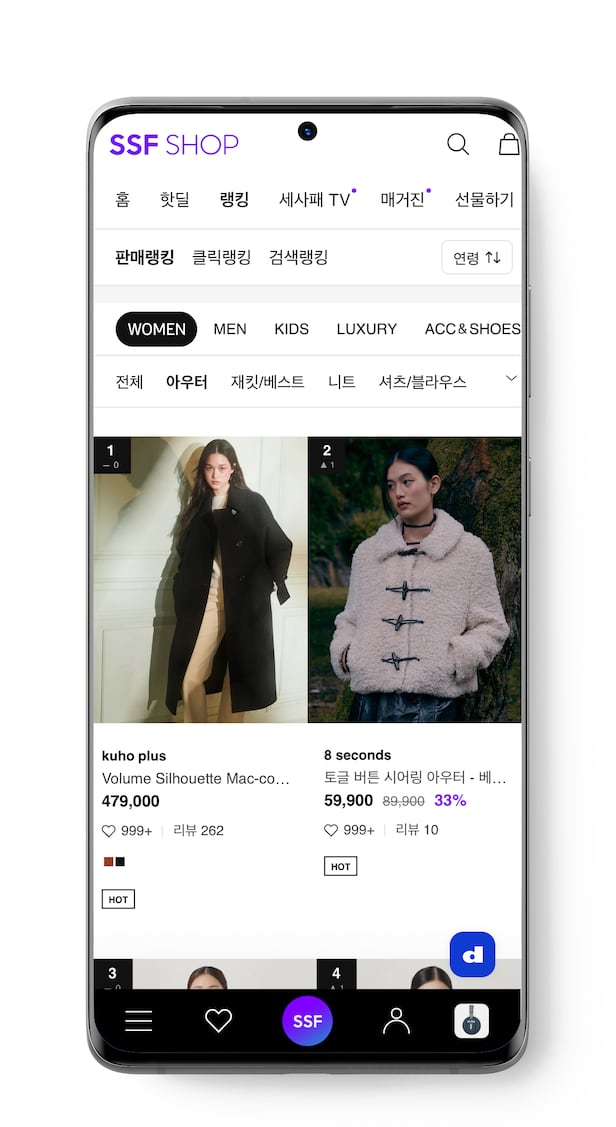Open the search magnifier icon
The width and height of the screenshot is (616, 1127).
click(x=458, y=144)
